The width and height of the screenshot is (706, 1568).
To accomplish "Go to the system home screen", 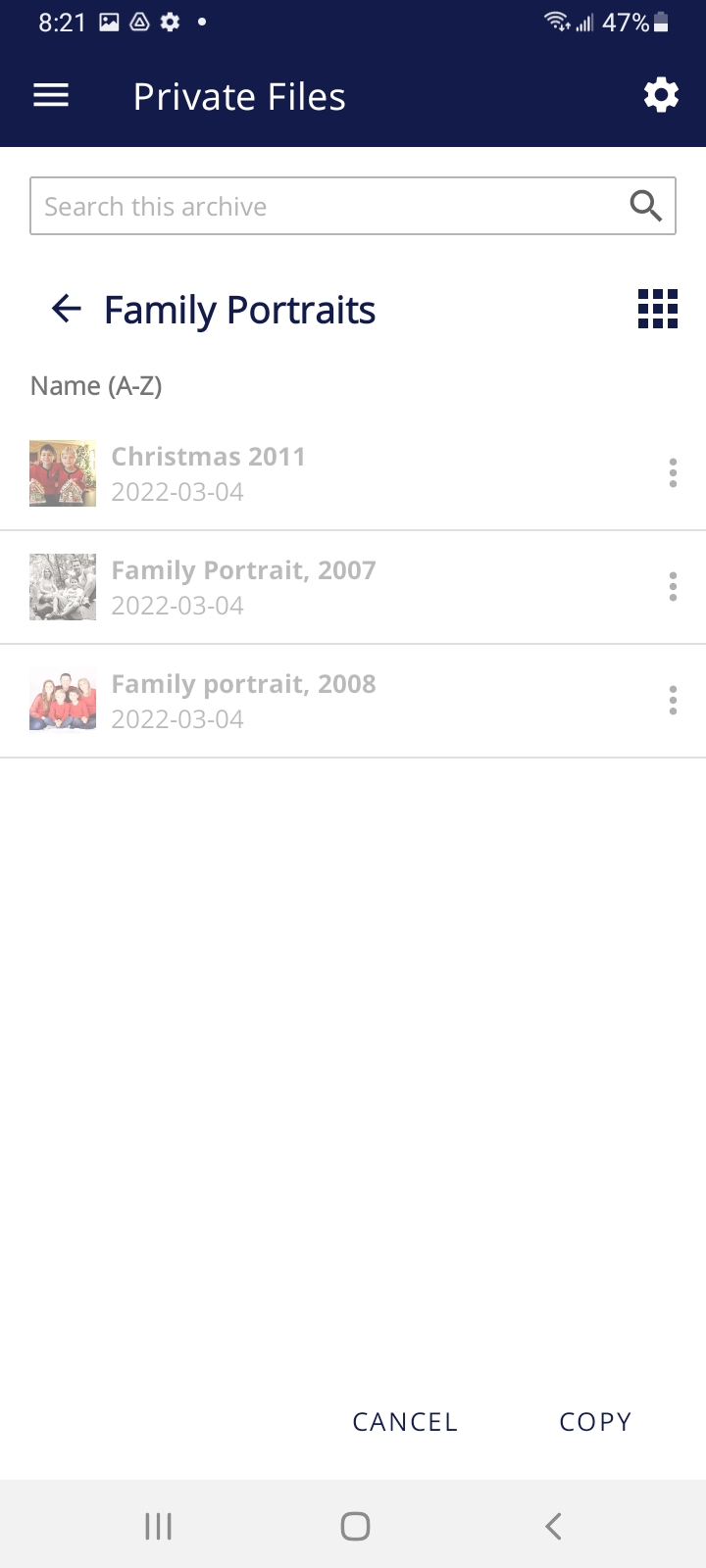I will [x=354, y=1526].
